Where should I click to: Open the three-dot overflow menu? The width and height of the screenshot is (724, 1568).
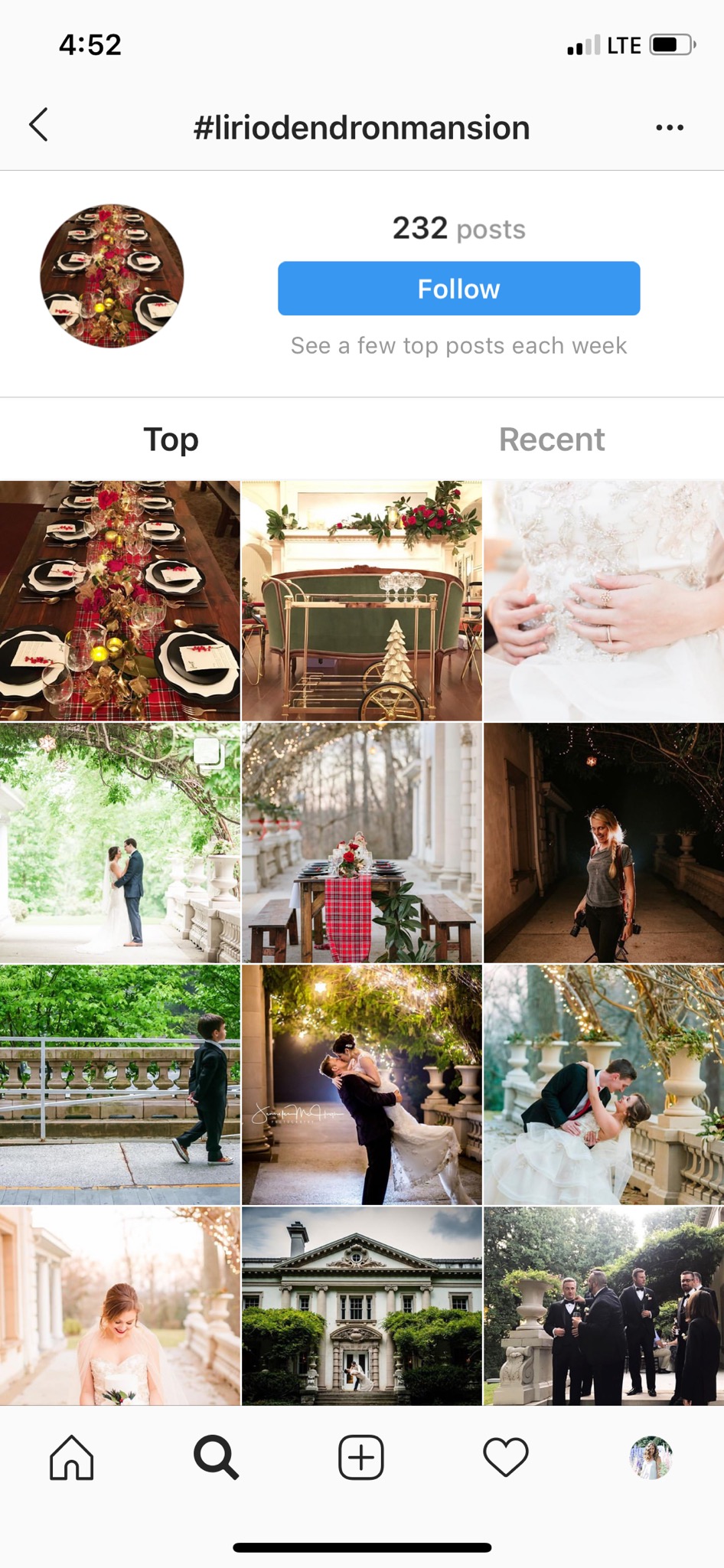670,127
